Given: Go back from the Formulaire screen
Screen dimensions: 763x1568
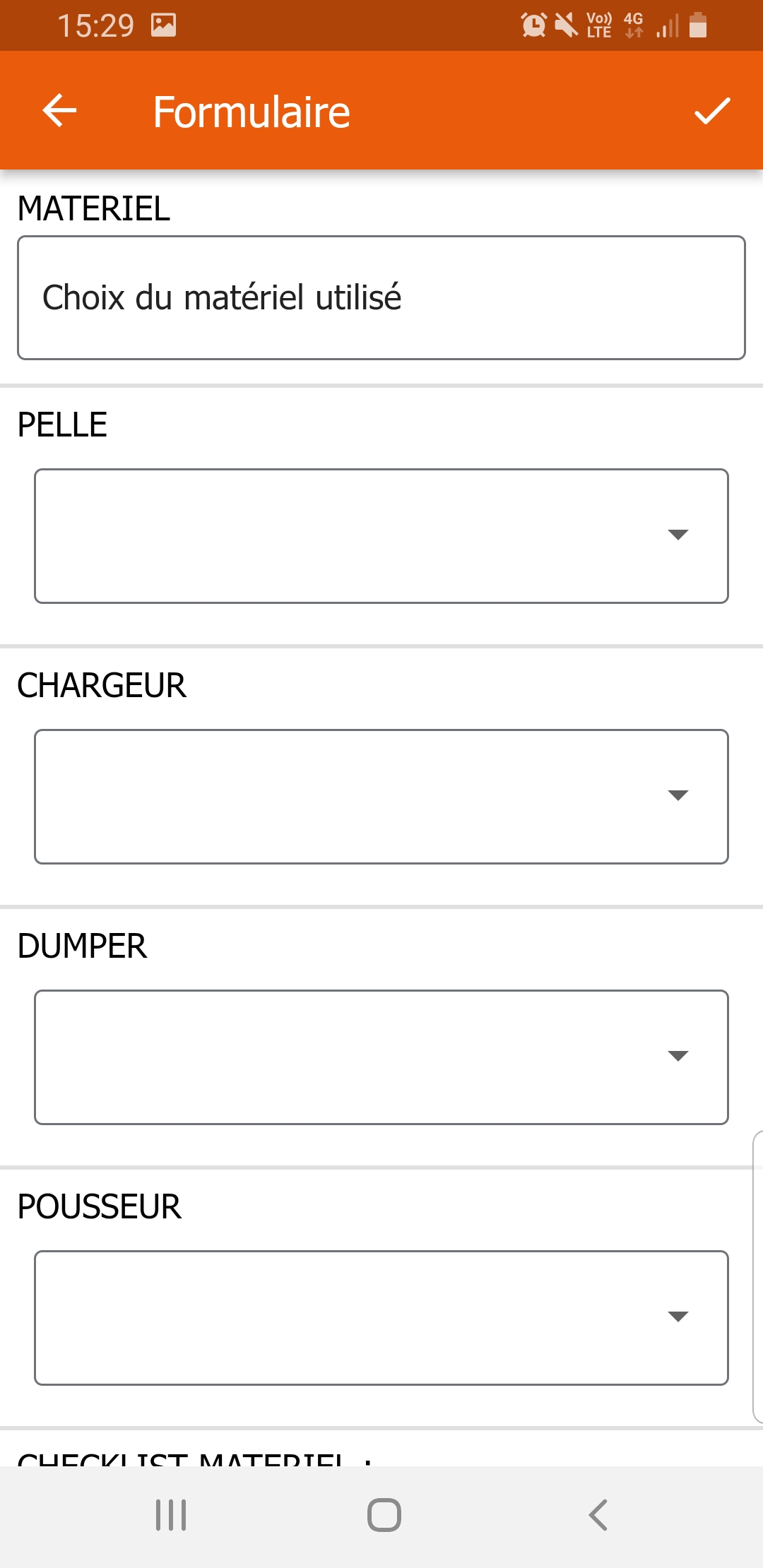Looking at the screenshot, I should [x=59, y=111].
